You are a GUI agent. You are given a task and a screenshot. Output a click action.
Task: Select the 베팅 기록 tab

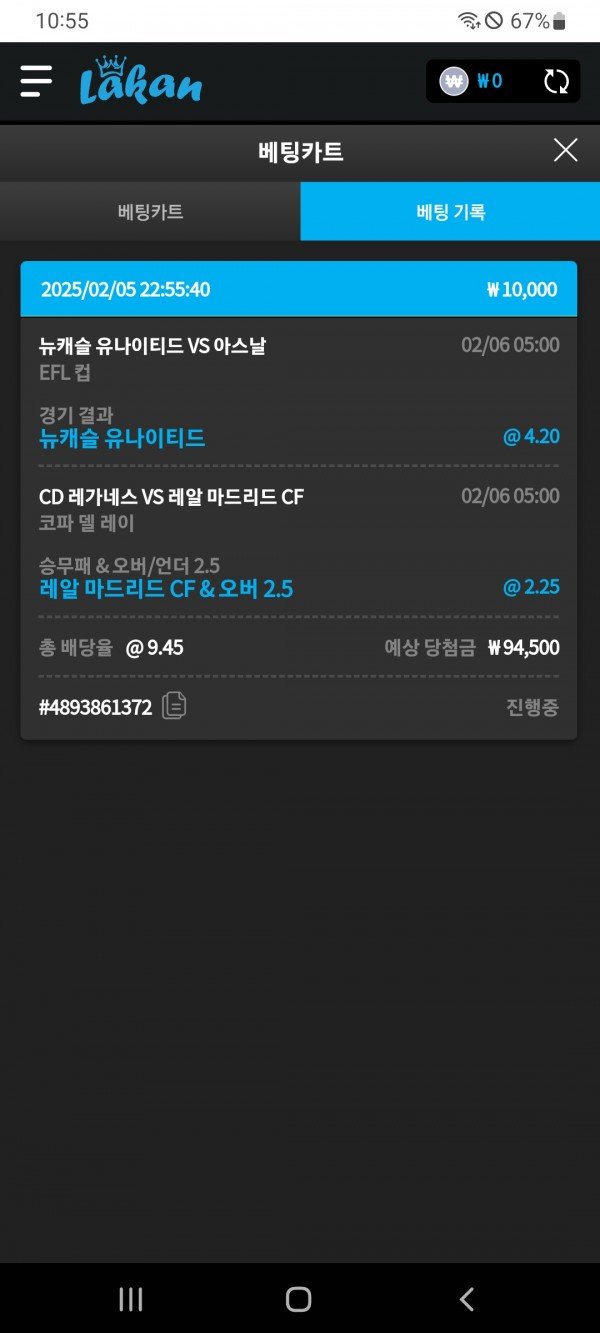click(x=450, y=212)
